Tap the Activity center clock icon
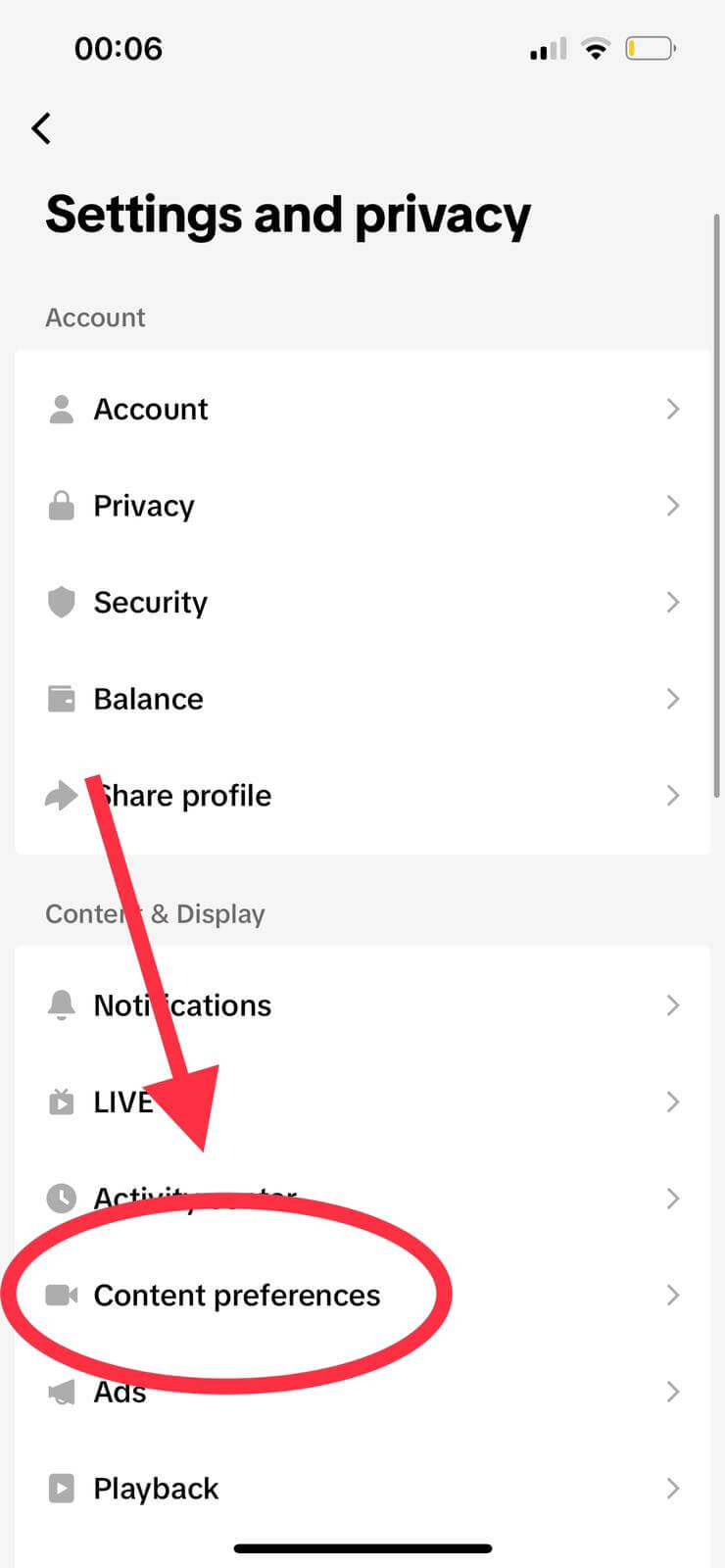 62,1198
